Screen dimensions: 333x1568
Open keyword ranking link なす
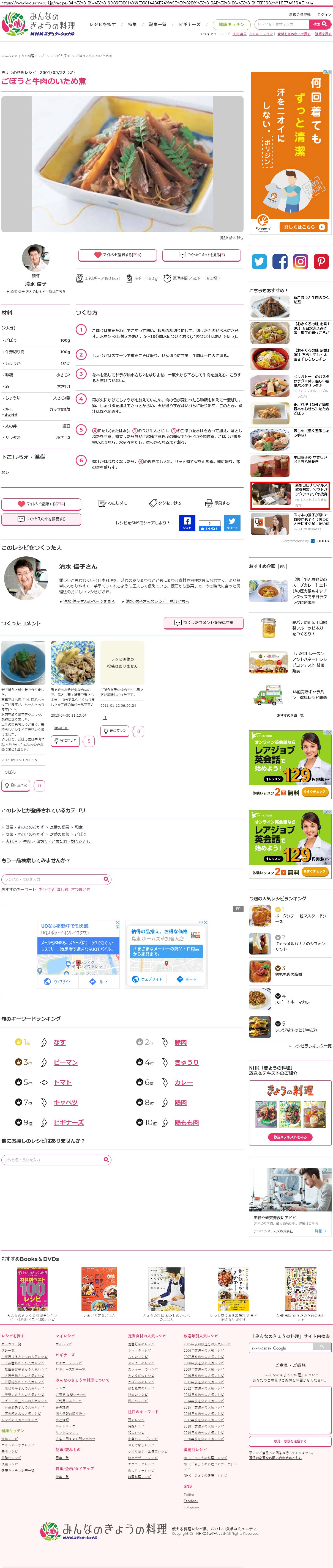click(59, 1042)
